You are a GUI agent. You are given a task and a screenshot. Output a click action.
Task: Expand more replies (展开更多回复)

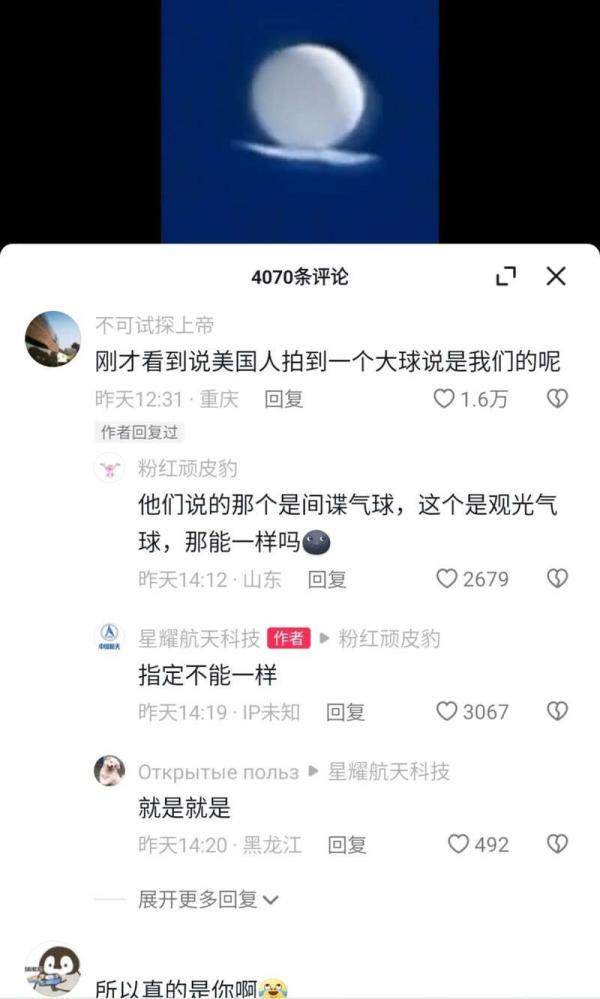point(208,899)
